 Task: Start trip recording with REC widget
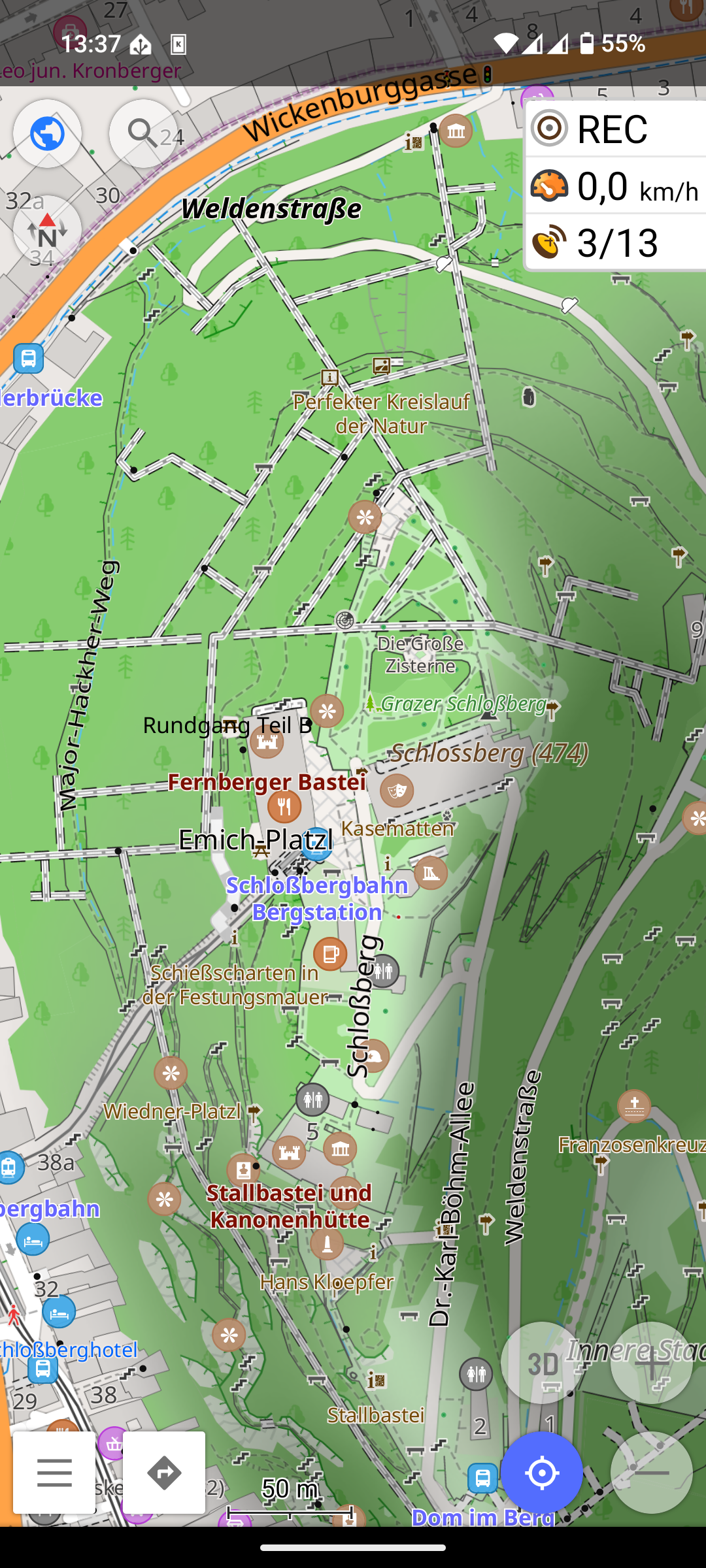coord(614,129)
